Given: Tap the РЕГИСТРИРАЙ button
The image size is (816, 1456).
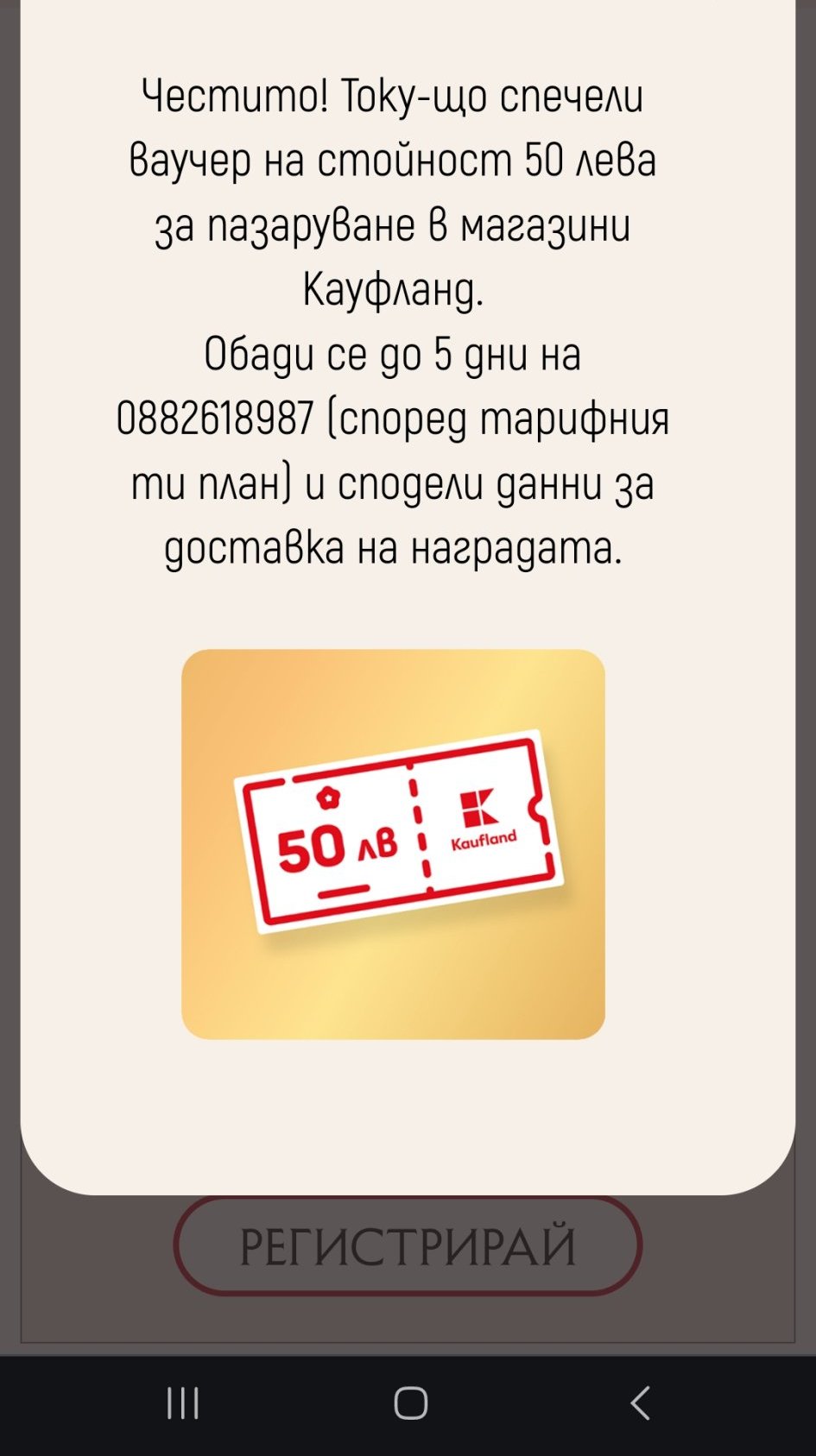Looking at the screenshot, I should (408, 1246).
